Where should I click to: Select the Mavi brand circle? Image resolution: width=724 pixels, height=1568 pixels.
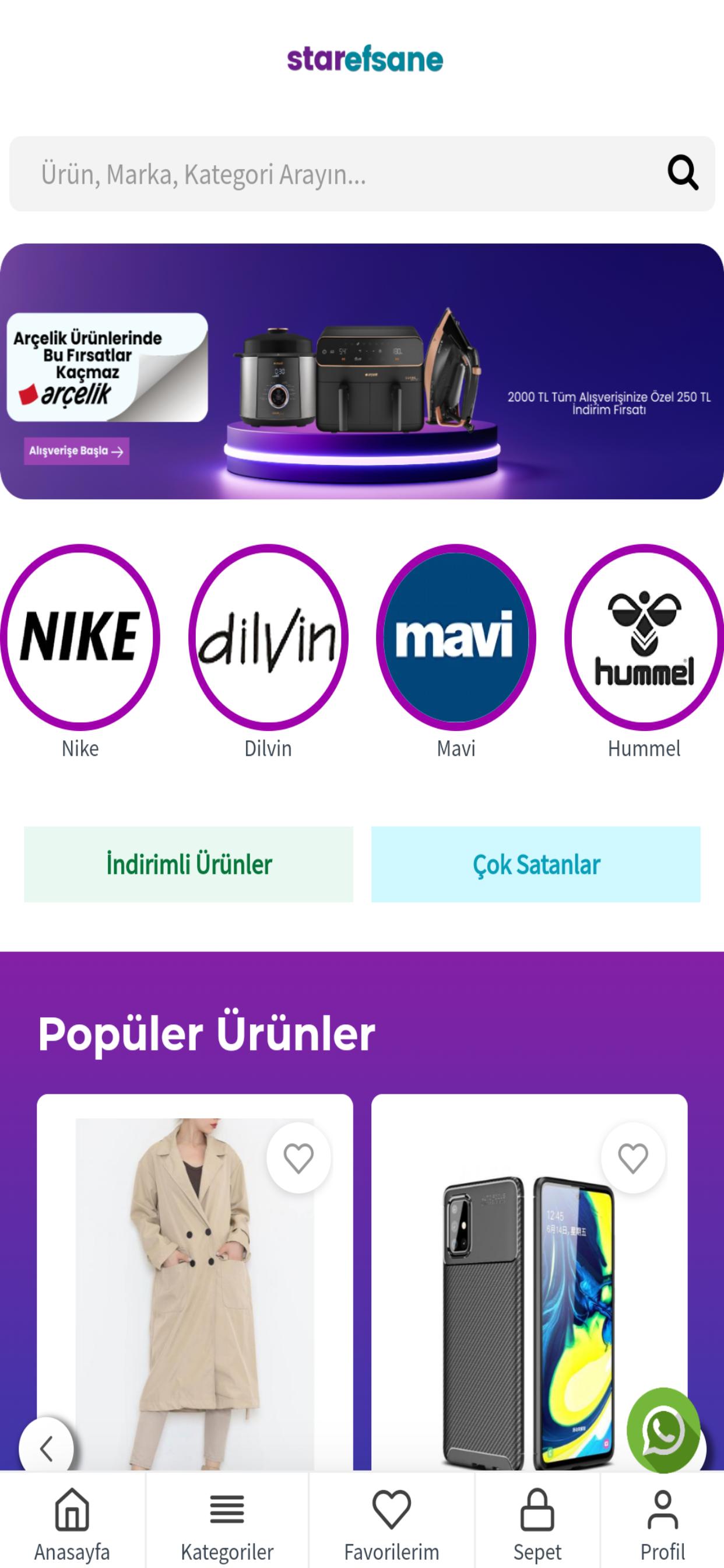(x=456, y=638)
